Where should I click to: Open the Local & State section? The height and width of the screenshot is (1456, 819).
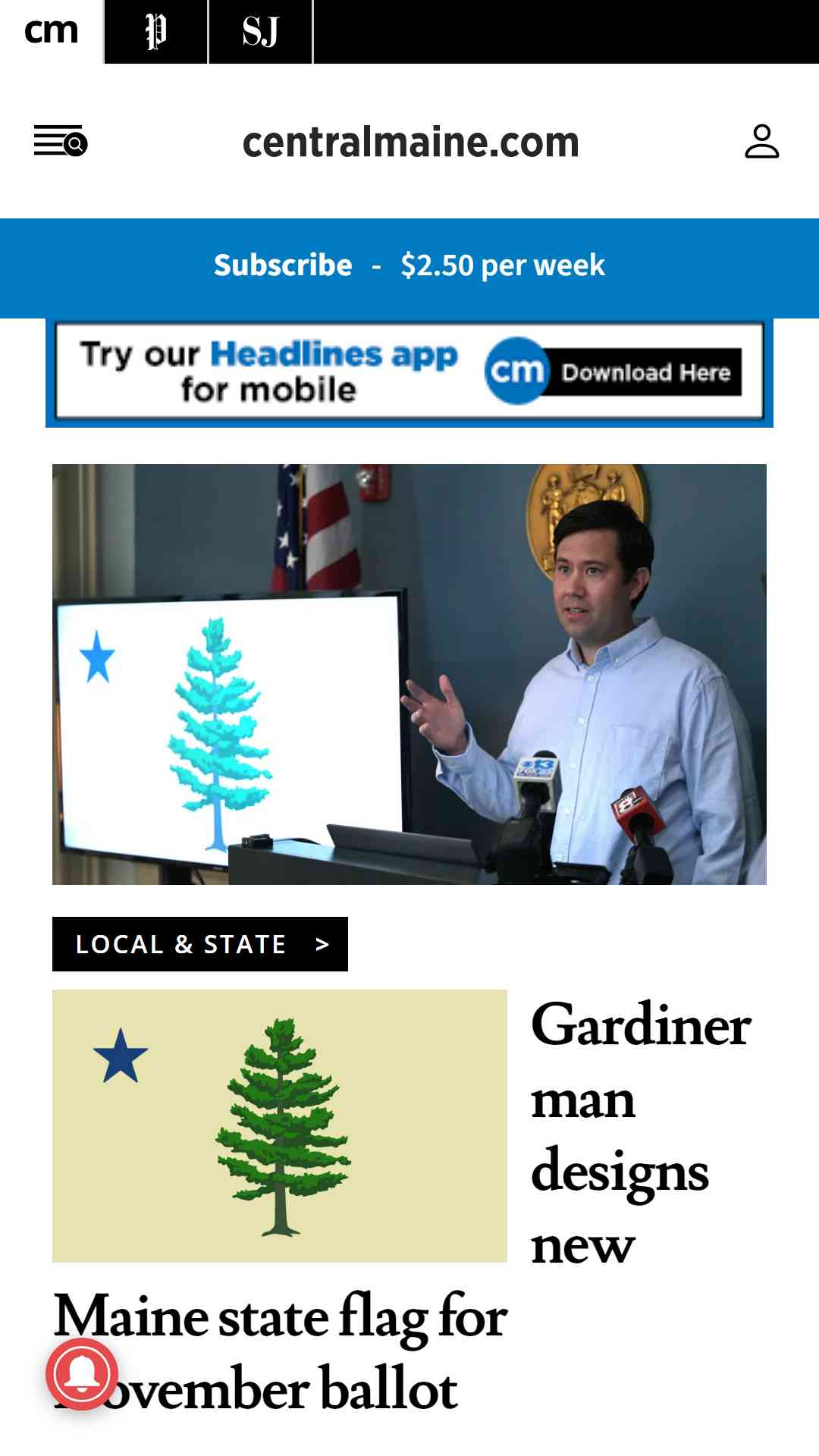click(200, 944)
